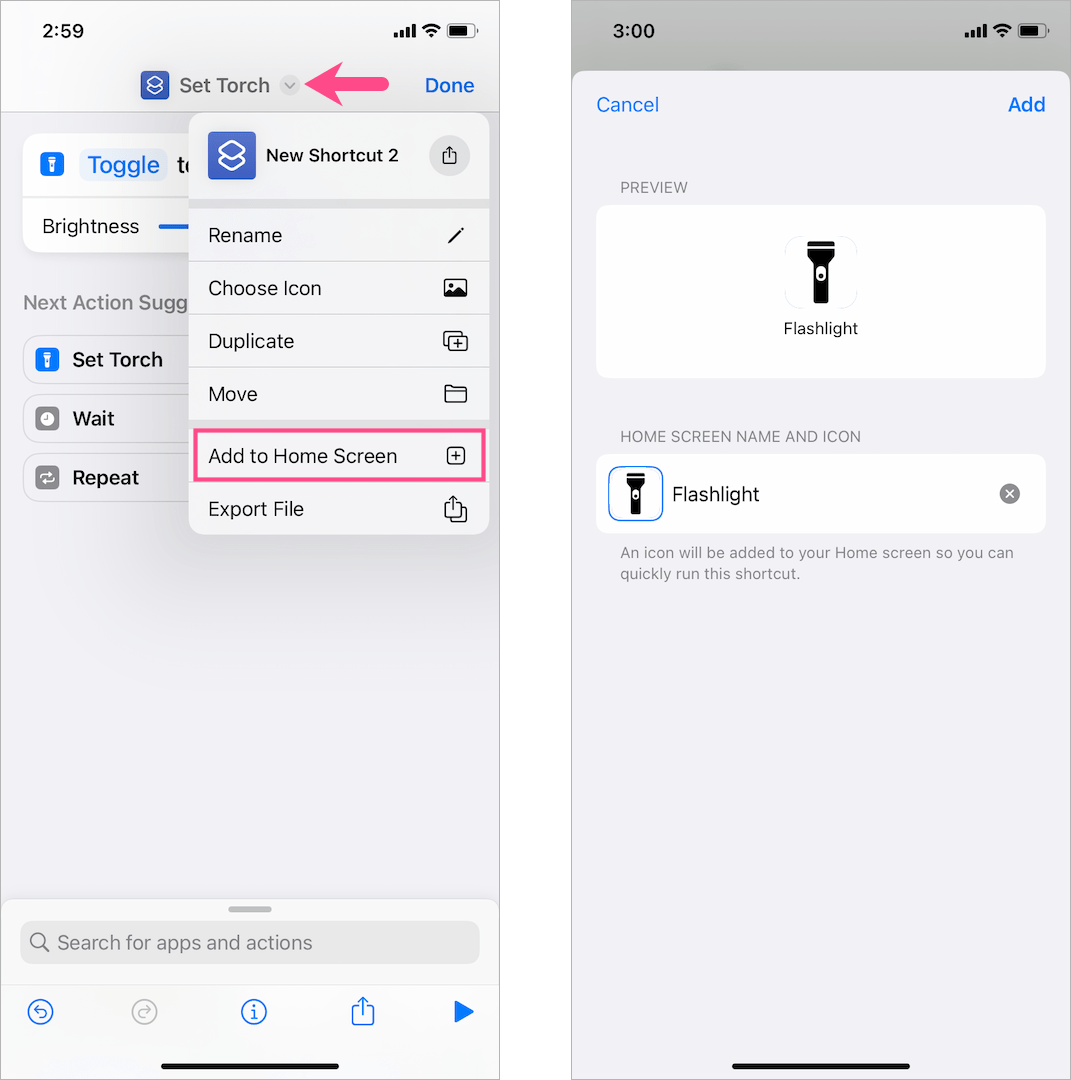
Task: Choose Move to change folder
Action: point(338,395)
